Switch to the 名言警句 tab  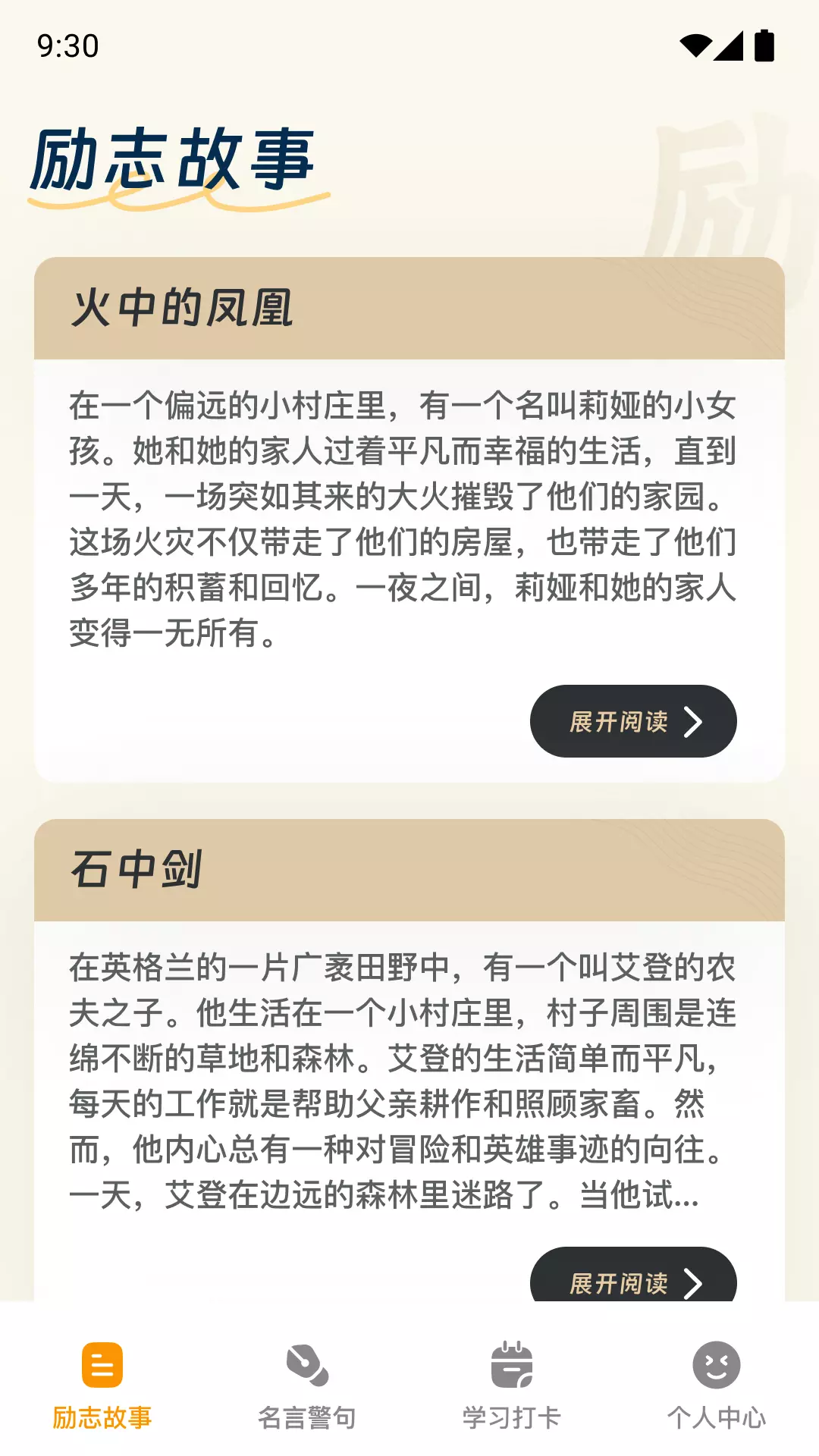point(307,1385)
